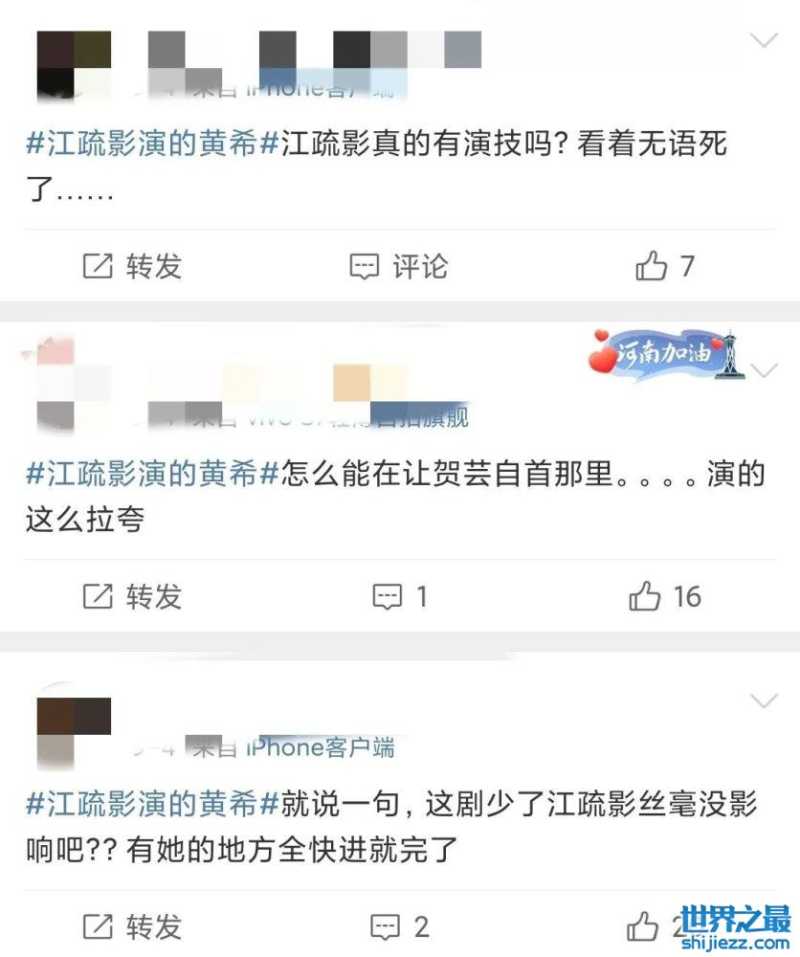Open the 2 comments on the 快进 post
This screenshot has height=957, width=800.
400,926
